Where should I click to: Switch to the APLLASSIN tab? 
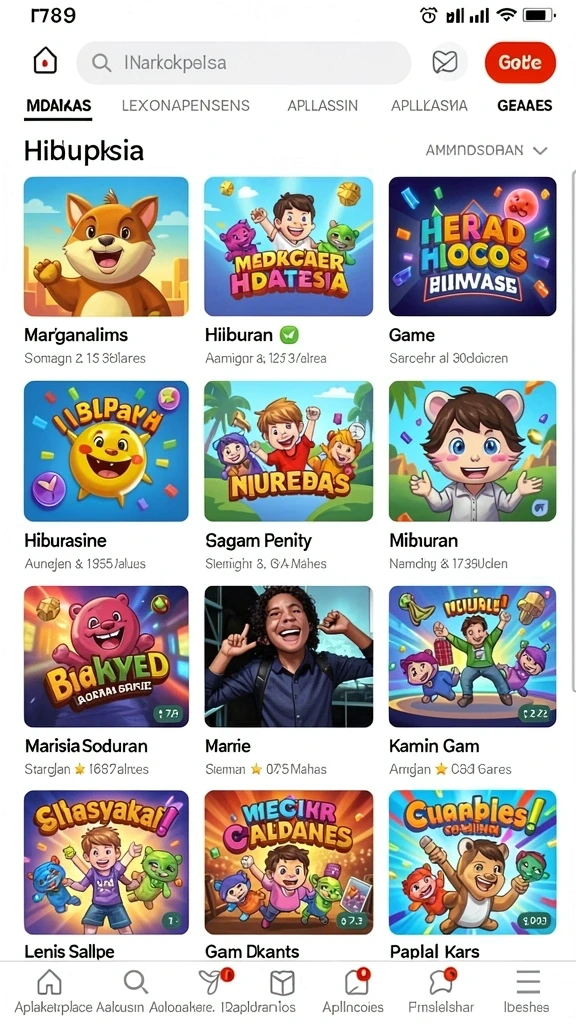click(x=323, y=106)
